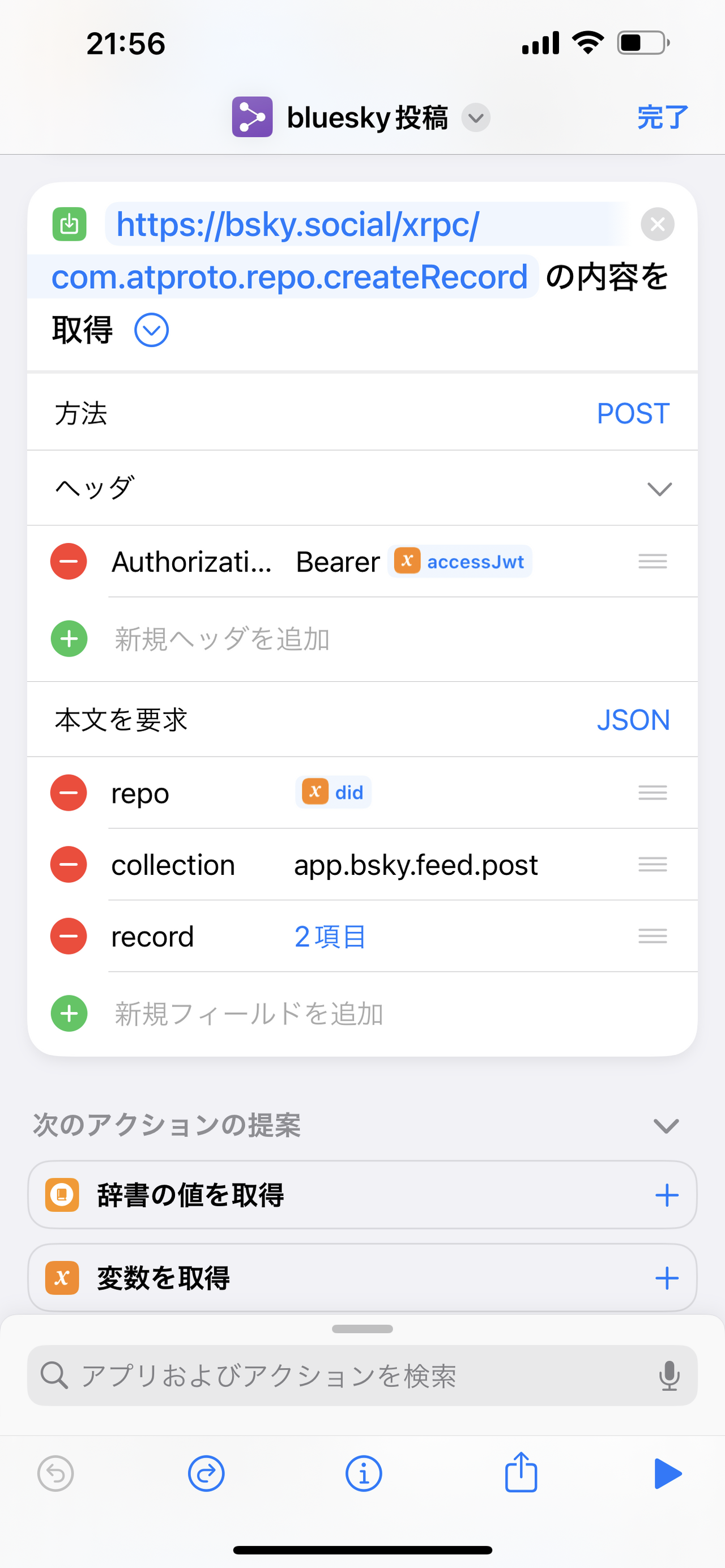This screenshot has width=725, height=1568.
Task: Select the did variable token
Action: pos(334,792)
